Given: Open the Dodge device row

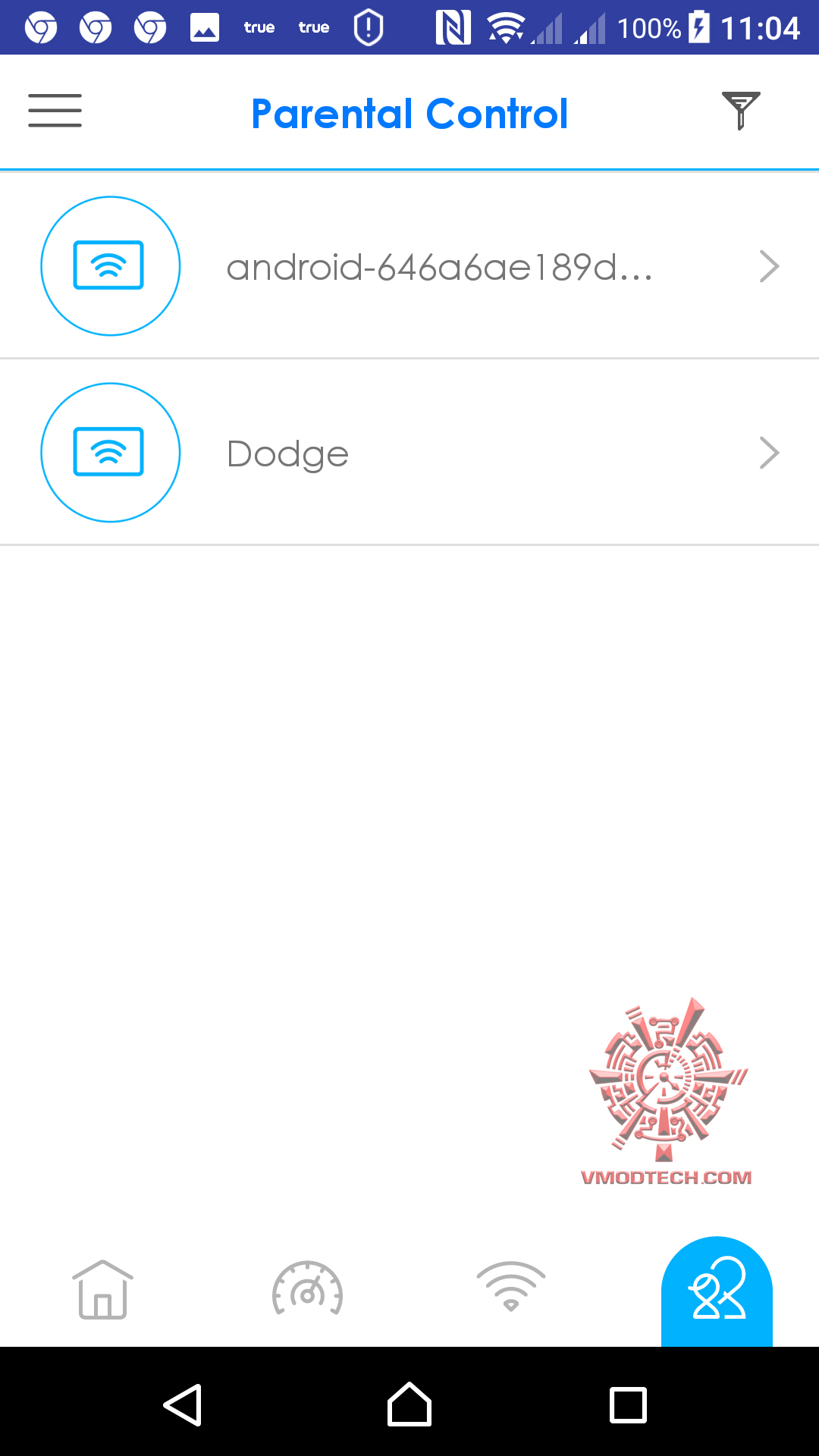Looking at the screenshot, I should pyautogui.click(x=409, y=453).
